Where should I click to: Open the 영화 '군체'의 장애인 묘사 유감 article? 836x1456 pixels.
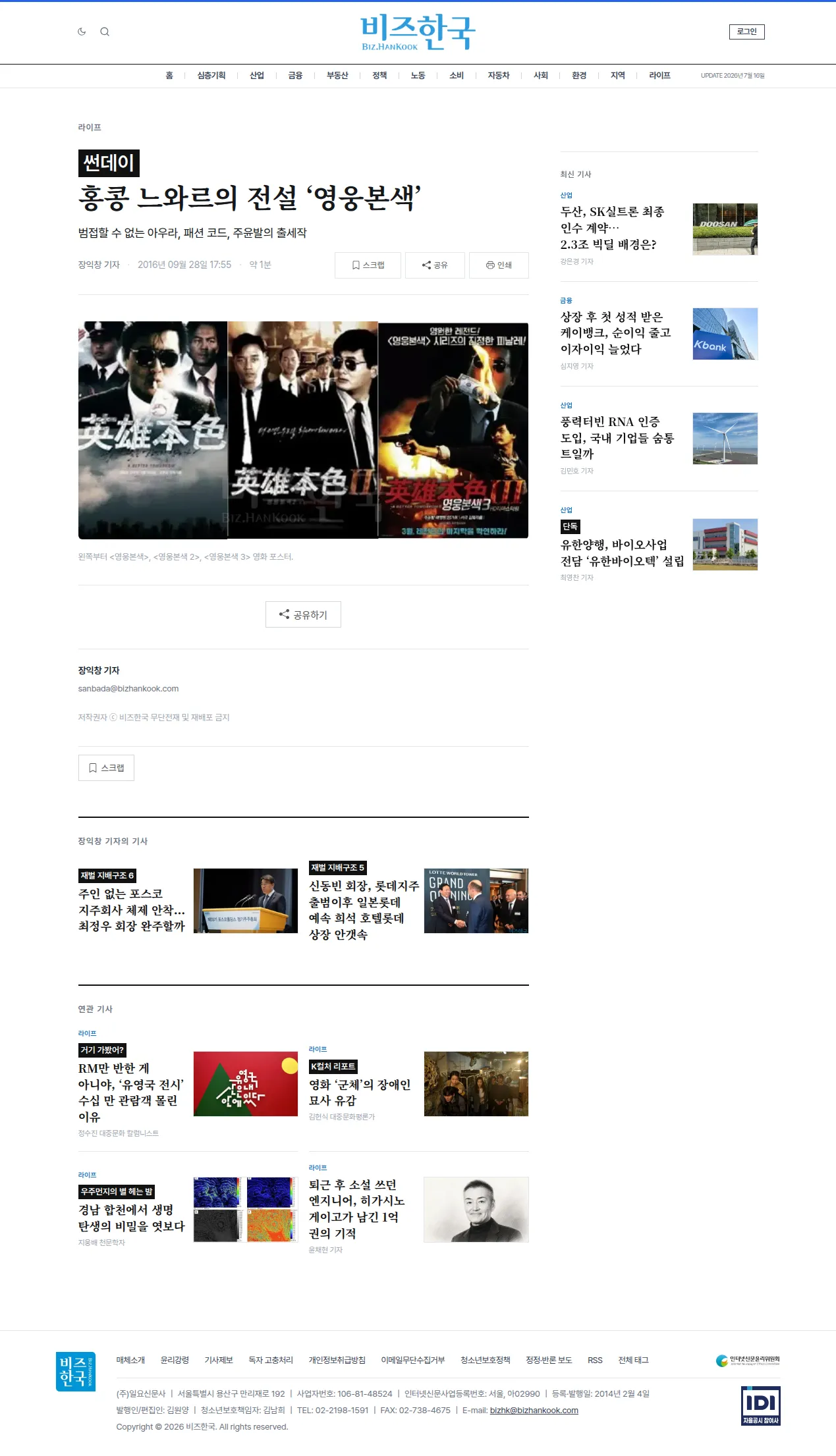tap(360, 1092)
